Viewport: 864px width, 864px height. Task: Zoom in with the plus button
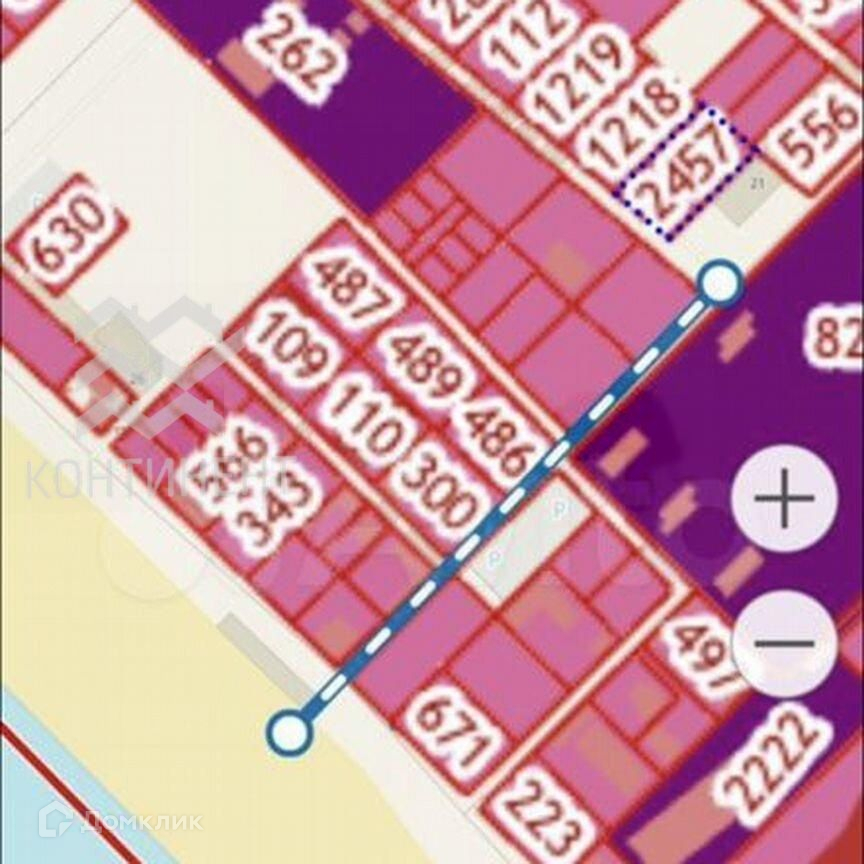coord(784,498)
